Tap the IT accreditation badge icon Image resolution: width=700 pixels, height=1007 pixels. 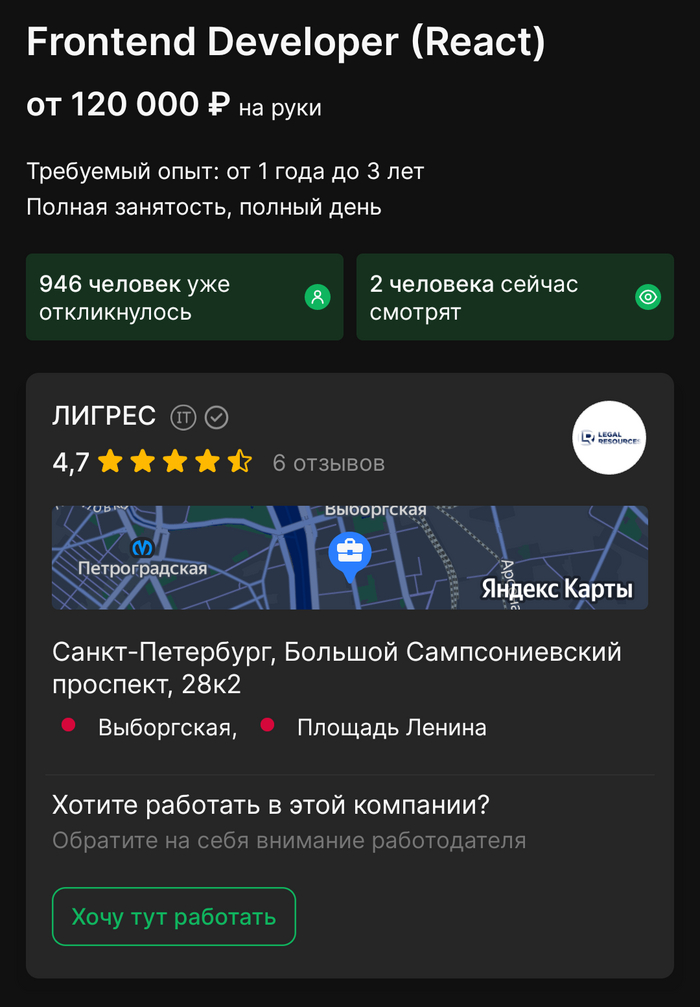pyautogui.click(x=182, y=417)
